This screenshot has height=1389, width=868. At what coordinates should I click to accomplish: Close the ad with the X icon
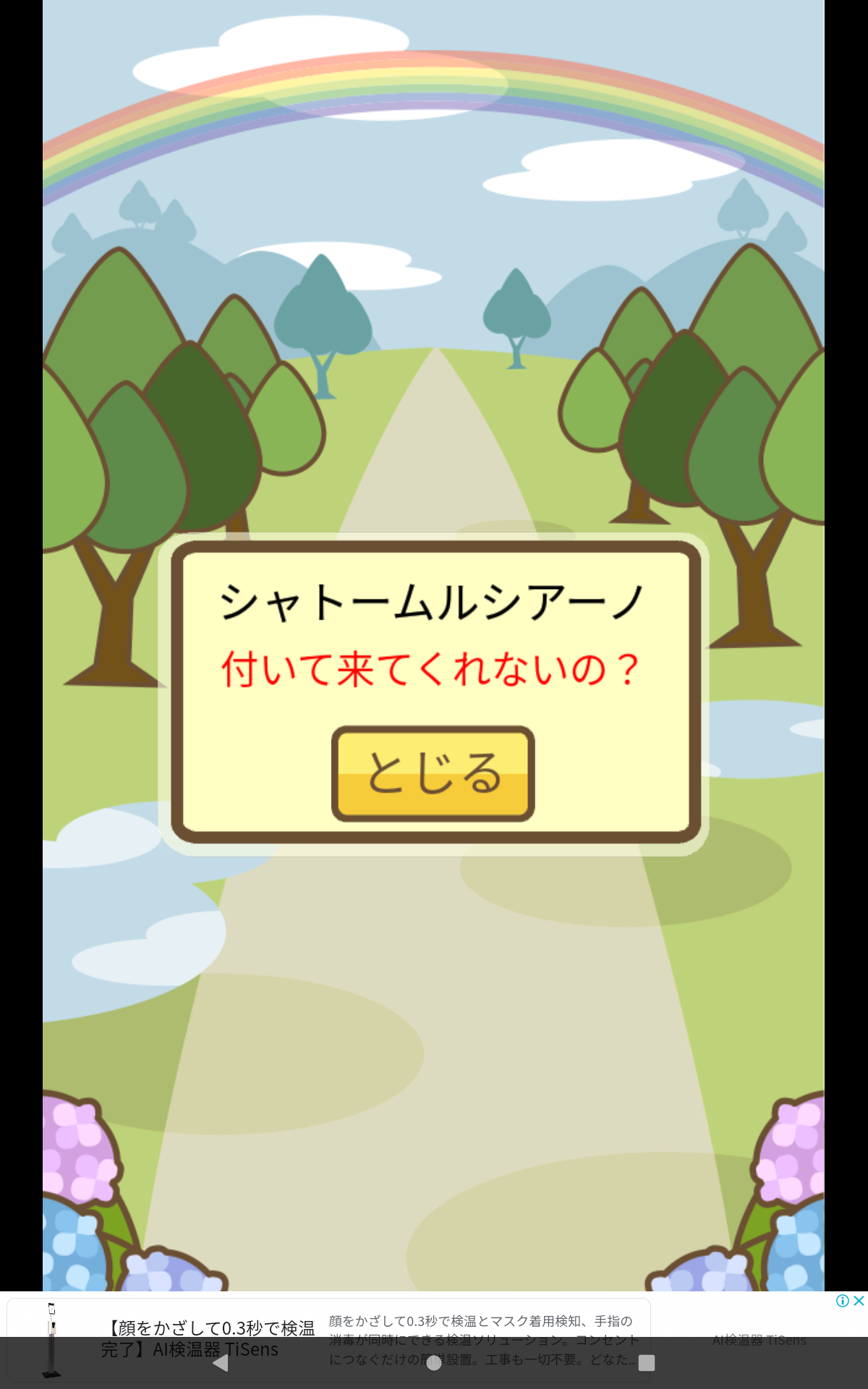859,1301
